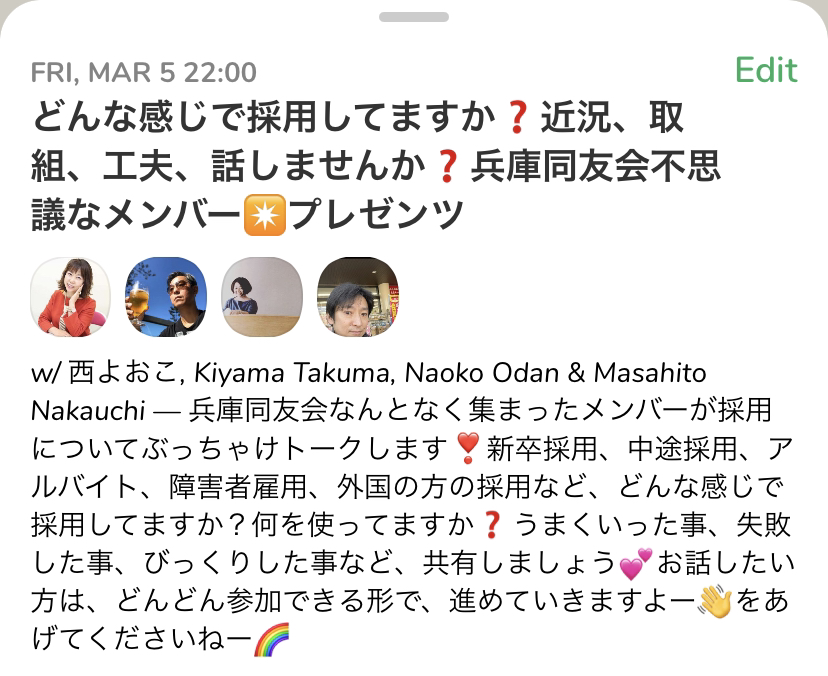This screenshot has height=676, width=828.
Task: Open Naoko Odan's profile photo
Action: pos(262,297)
